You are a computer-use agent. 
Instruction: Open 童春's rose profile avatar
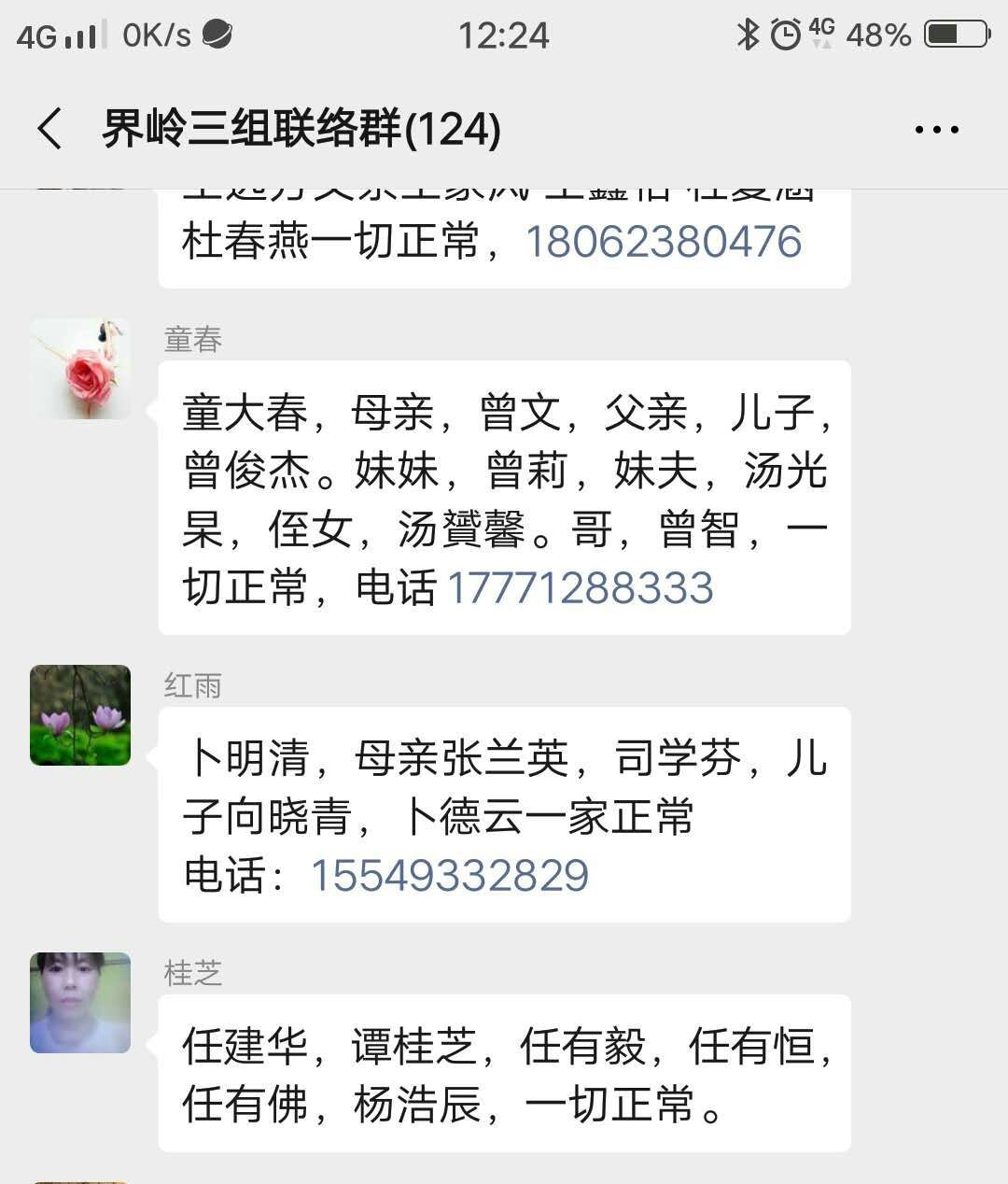pos(80,369)
